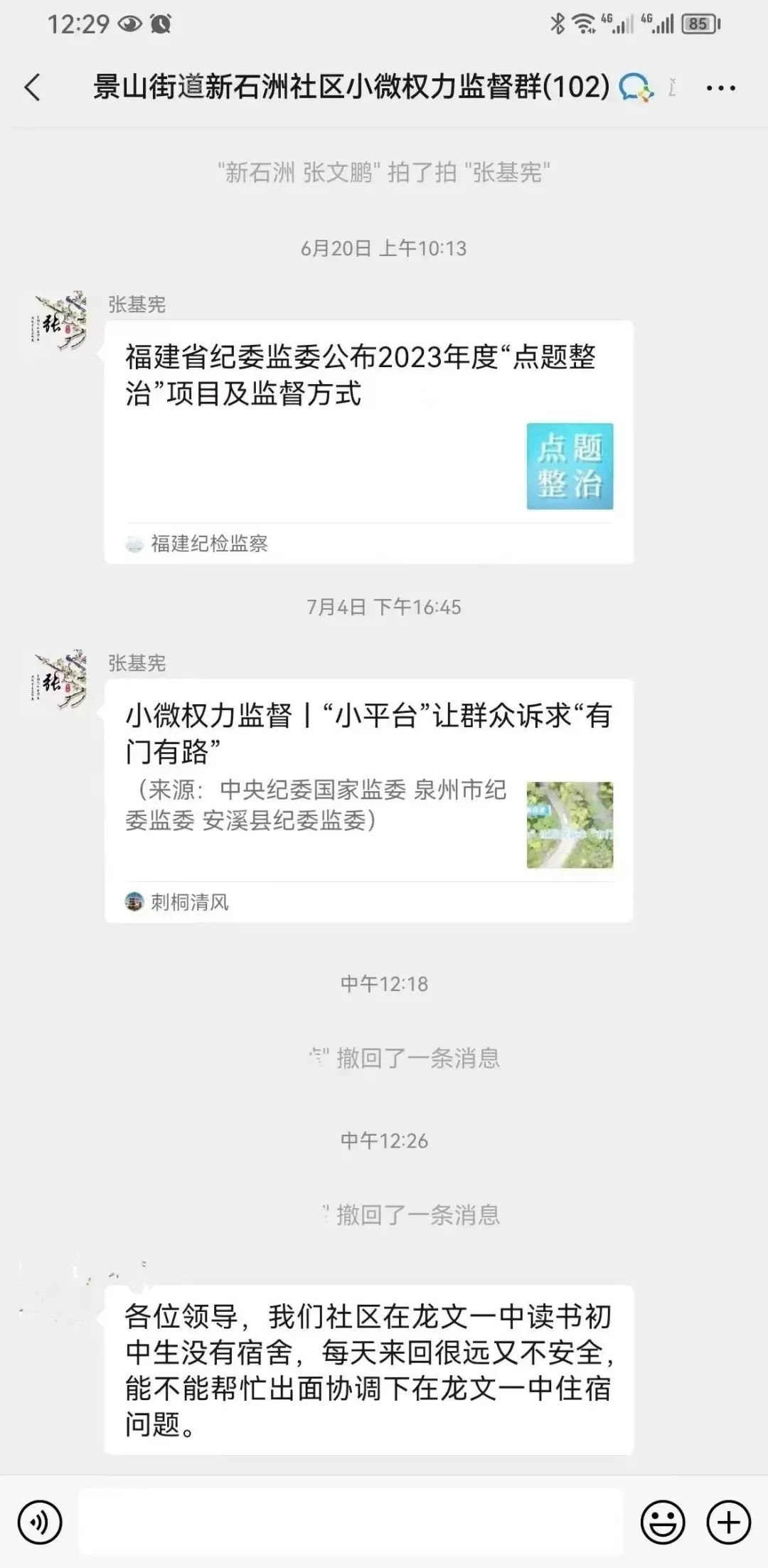Open the three-dot chat options menu
This screenshot has height=1568, width=768.
click(x=720, y=88)
